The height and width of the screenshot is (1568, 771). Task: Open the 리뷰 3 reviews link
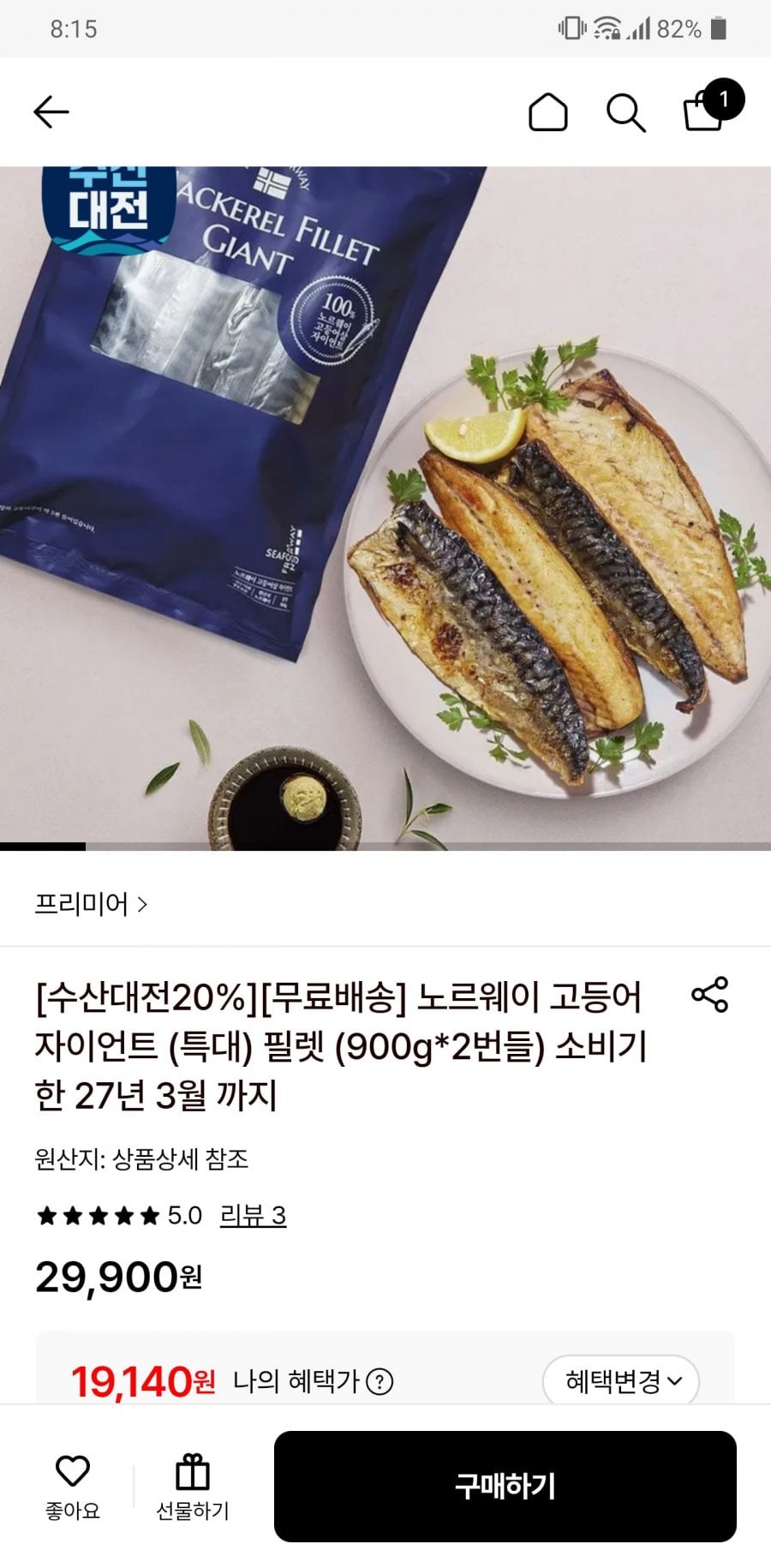pyautogui.click(x=253, y=1215)
